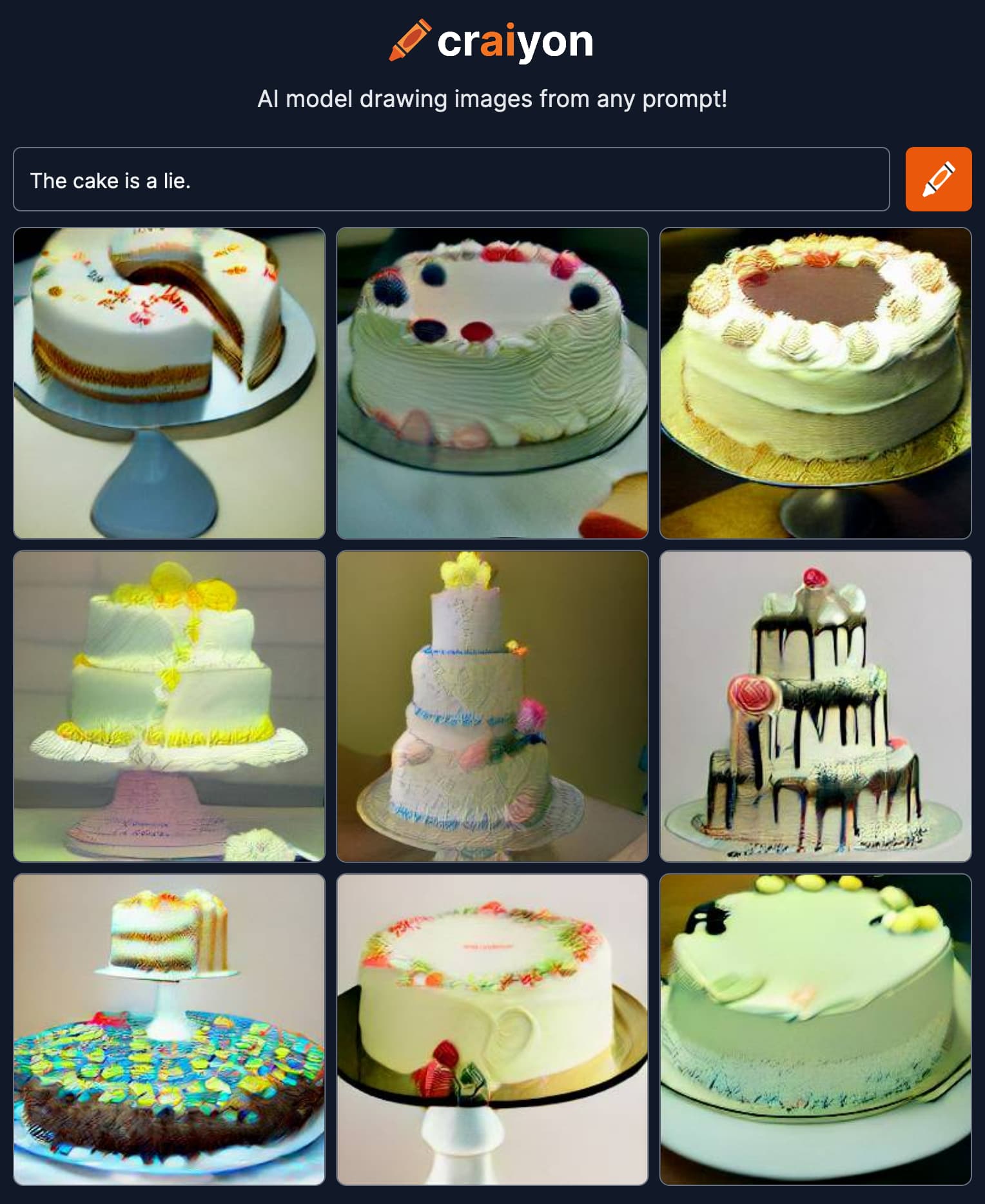Open the yellow flower tiered cake image
Image resolution: width=985 pixels, height=1204 pixels.
pyautogui.click(x=169, y=706)
